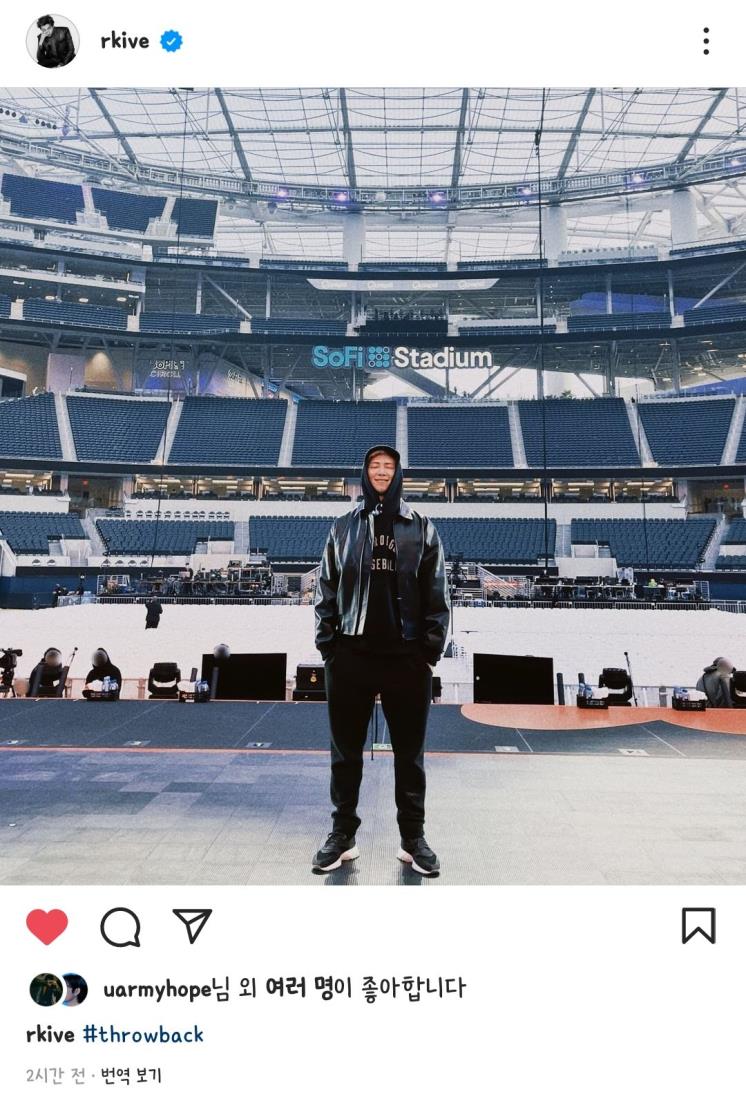
Task: Open the rkive username in the header
Action: click(125, 41)
